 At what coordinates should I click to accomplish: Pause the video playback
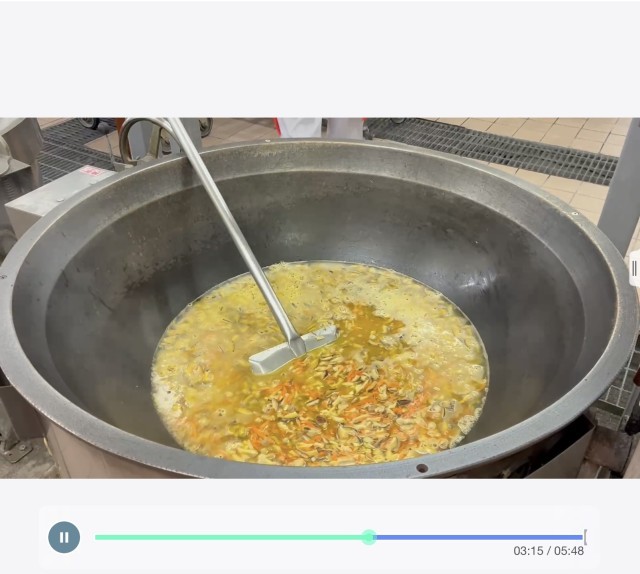point(64,537)
